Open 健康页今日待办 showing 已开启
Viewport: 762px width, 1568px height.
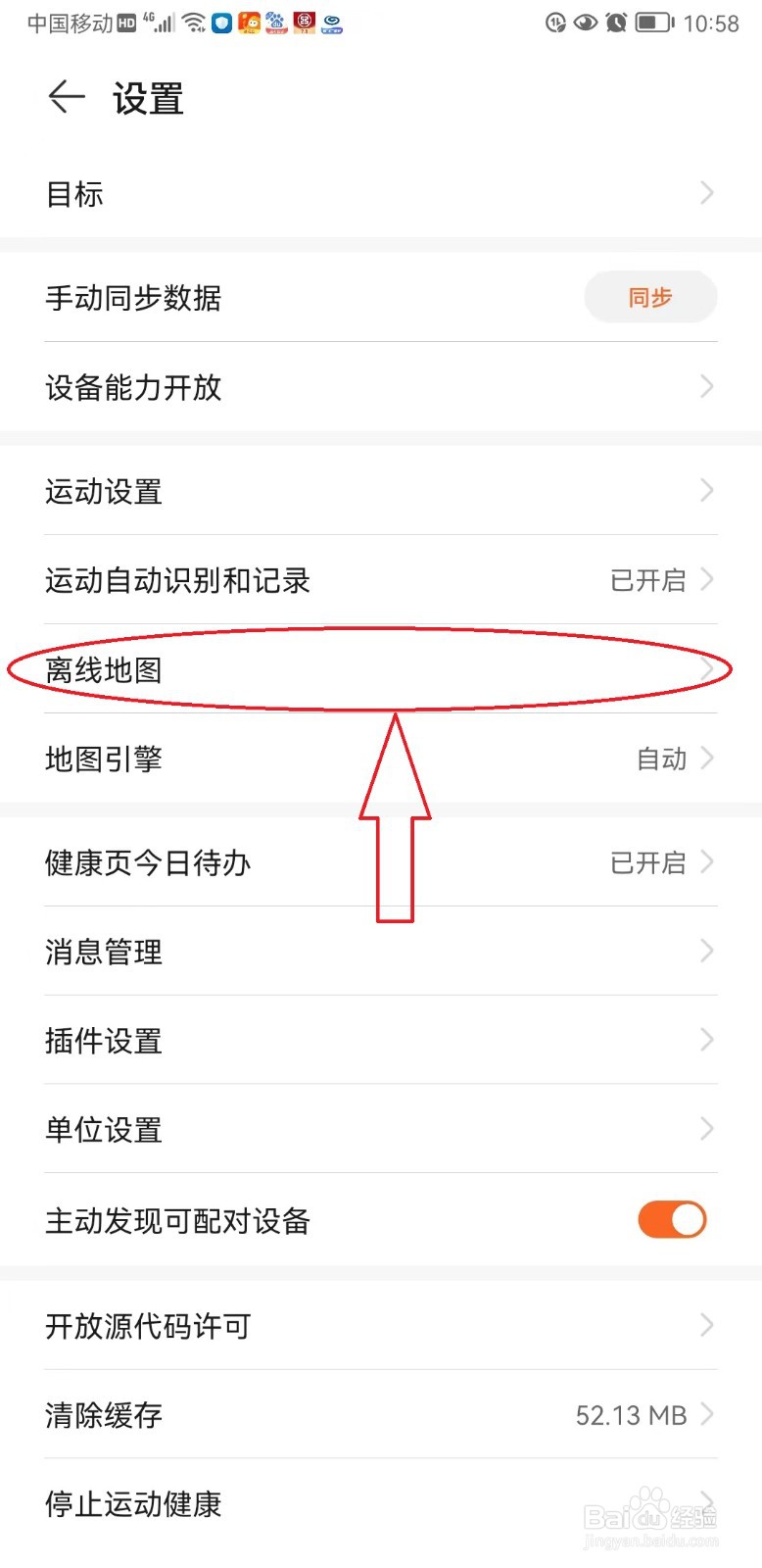click(x=381, y=863)
